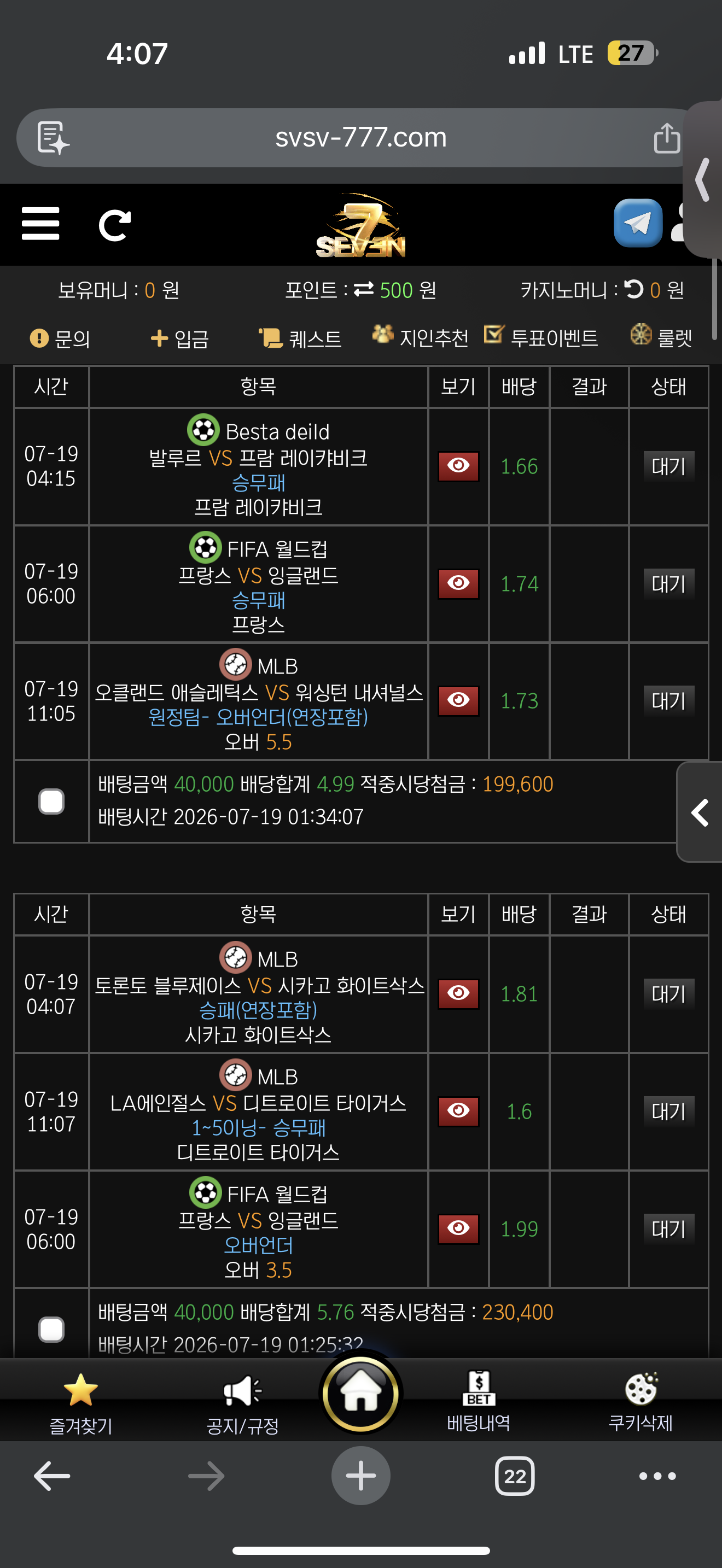
Task: View the Besta deild 1.66 pick
Action: (x=458, y=466)
